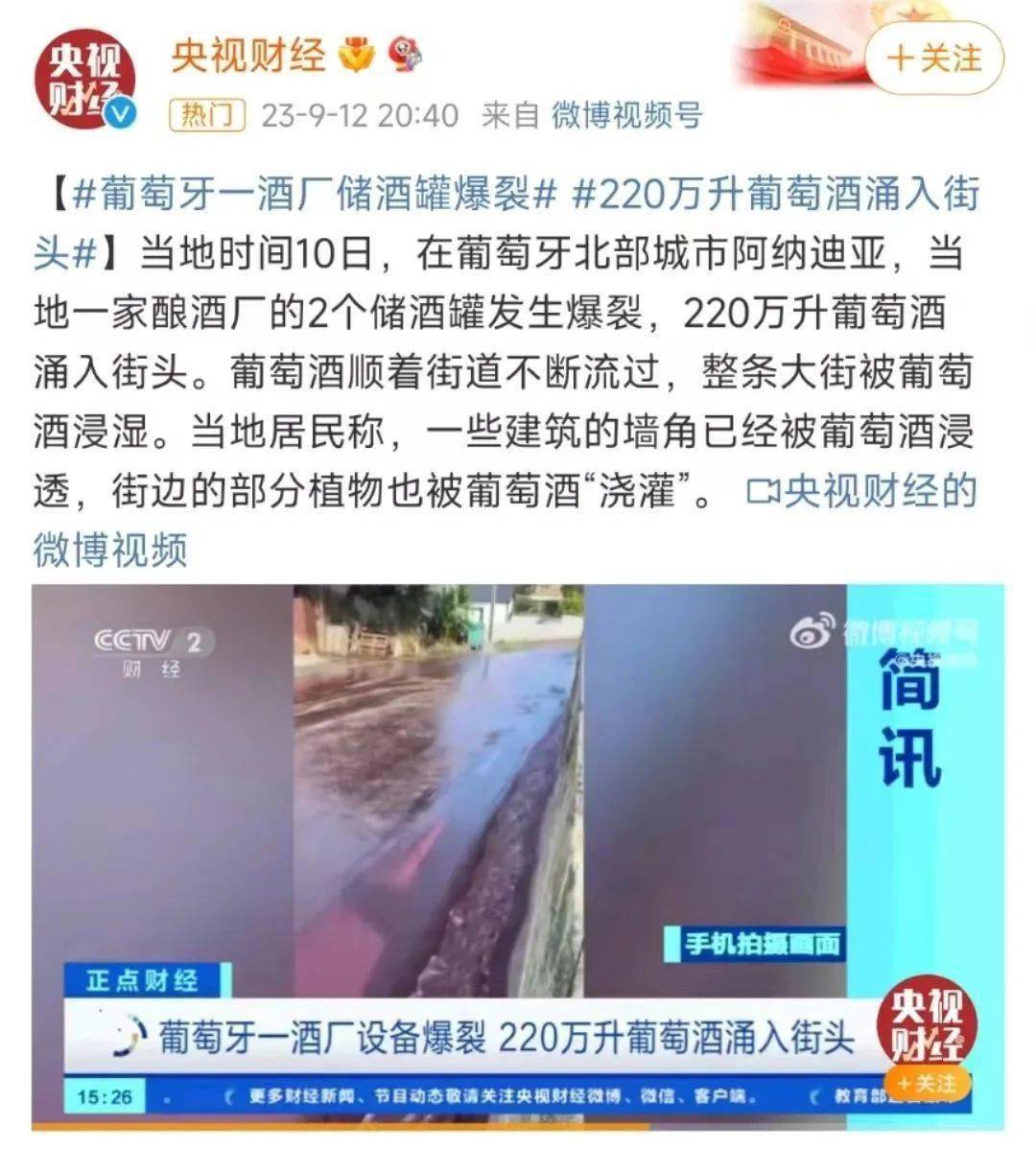Open the 央视财经 username link

click(x=248, y=57)
